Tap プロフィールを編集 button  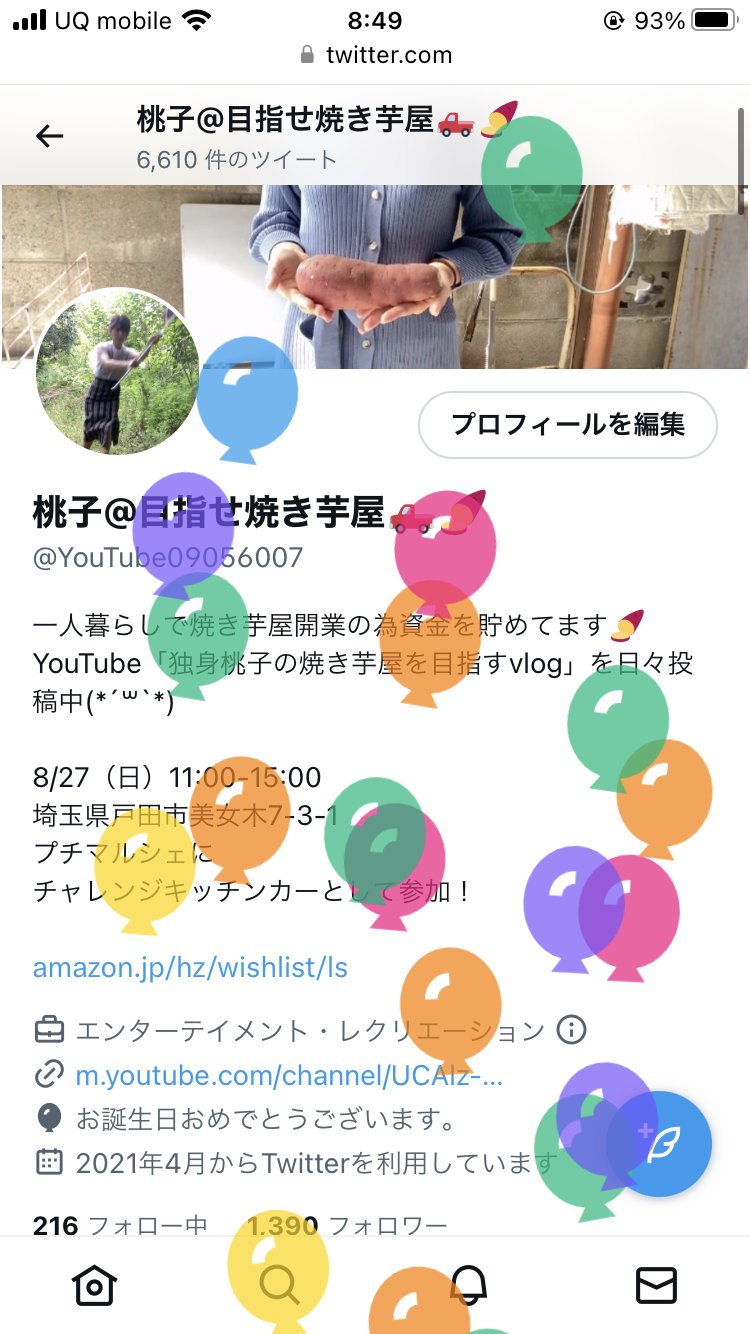(x=567, y=424)
